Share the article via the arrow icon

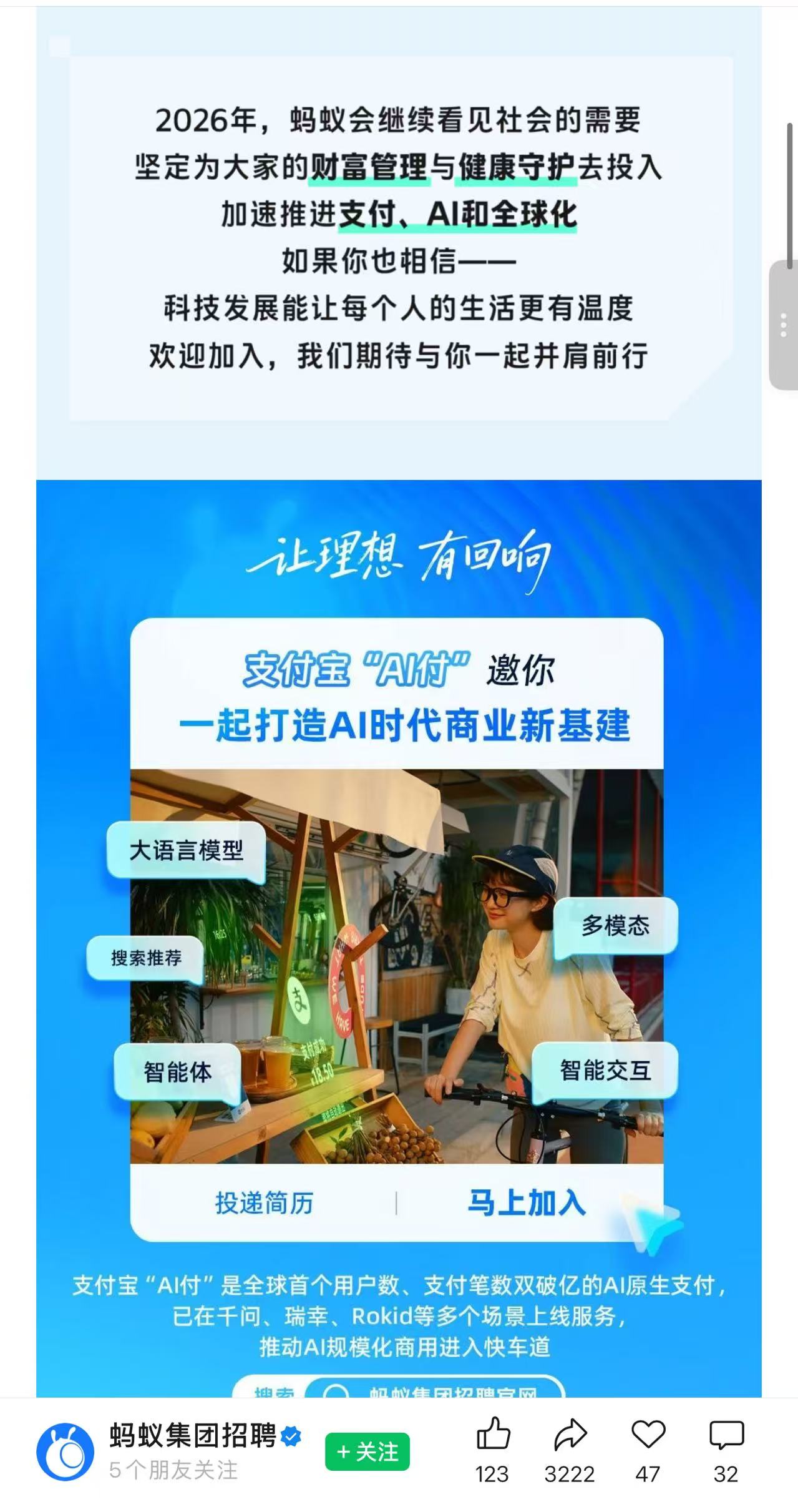tap(570, 1434)
